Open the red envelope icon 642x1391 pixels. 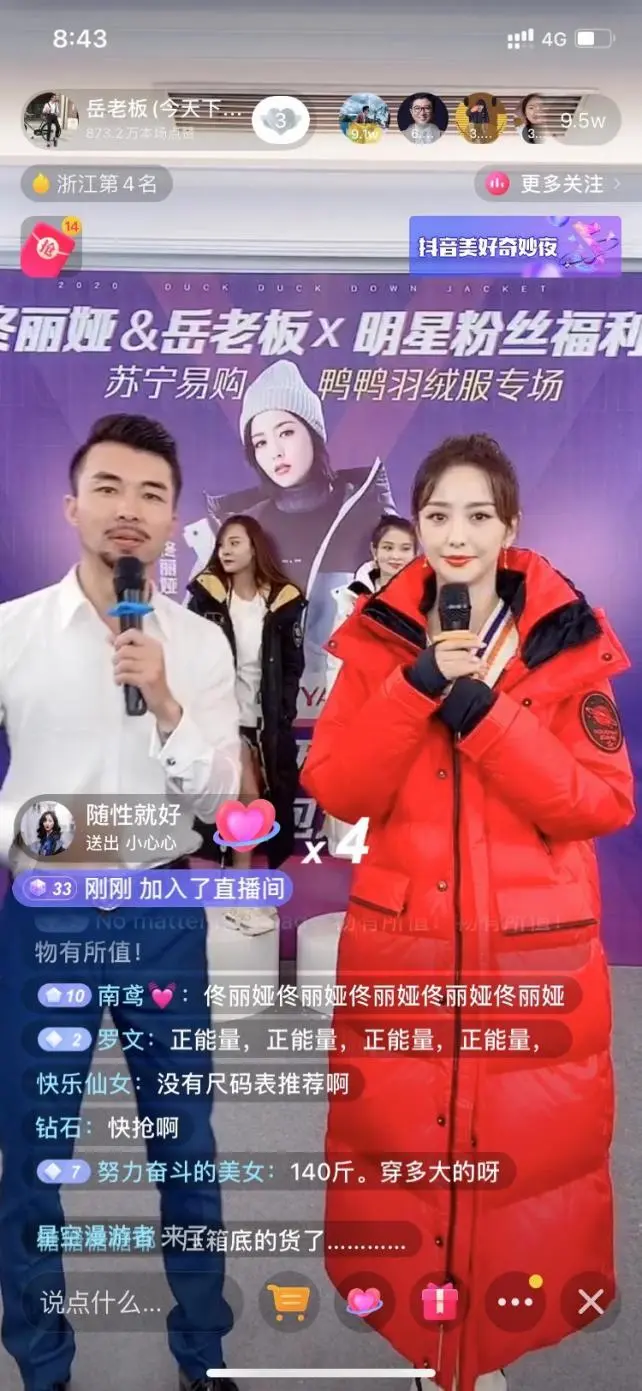[50, 247]
